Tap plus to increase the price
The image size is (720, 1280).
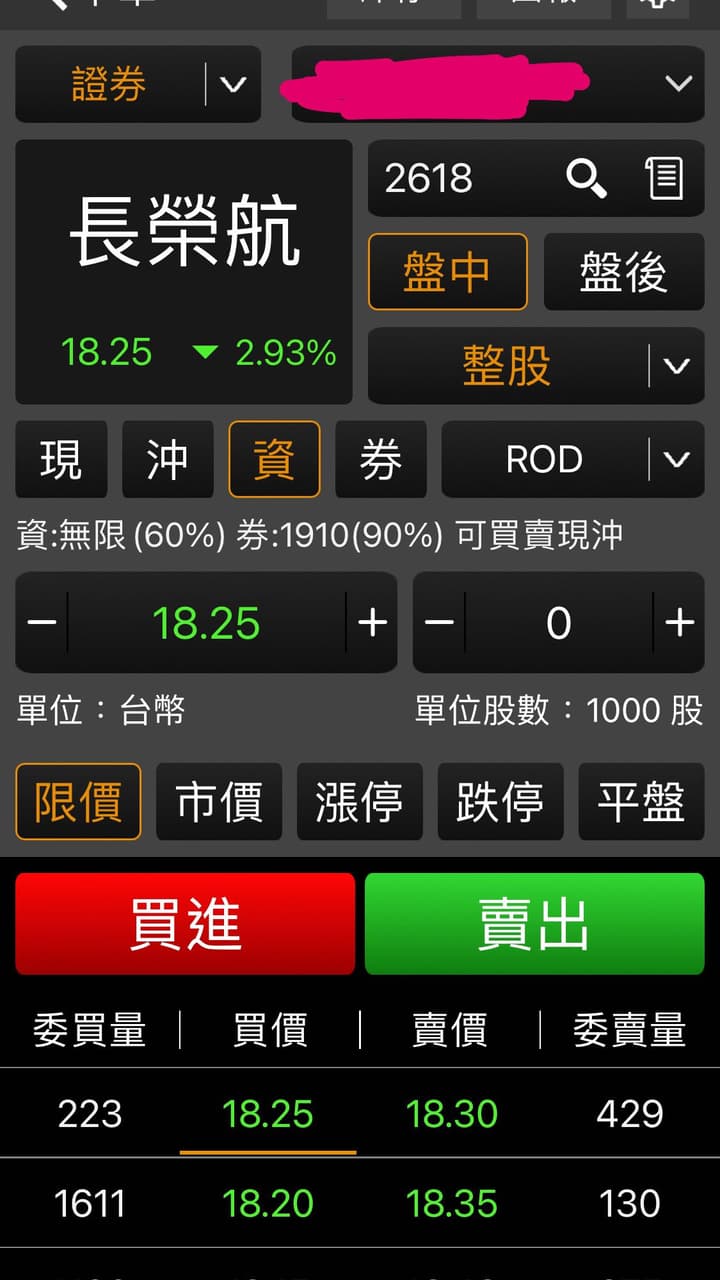coord(372,622)
